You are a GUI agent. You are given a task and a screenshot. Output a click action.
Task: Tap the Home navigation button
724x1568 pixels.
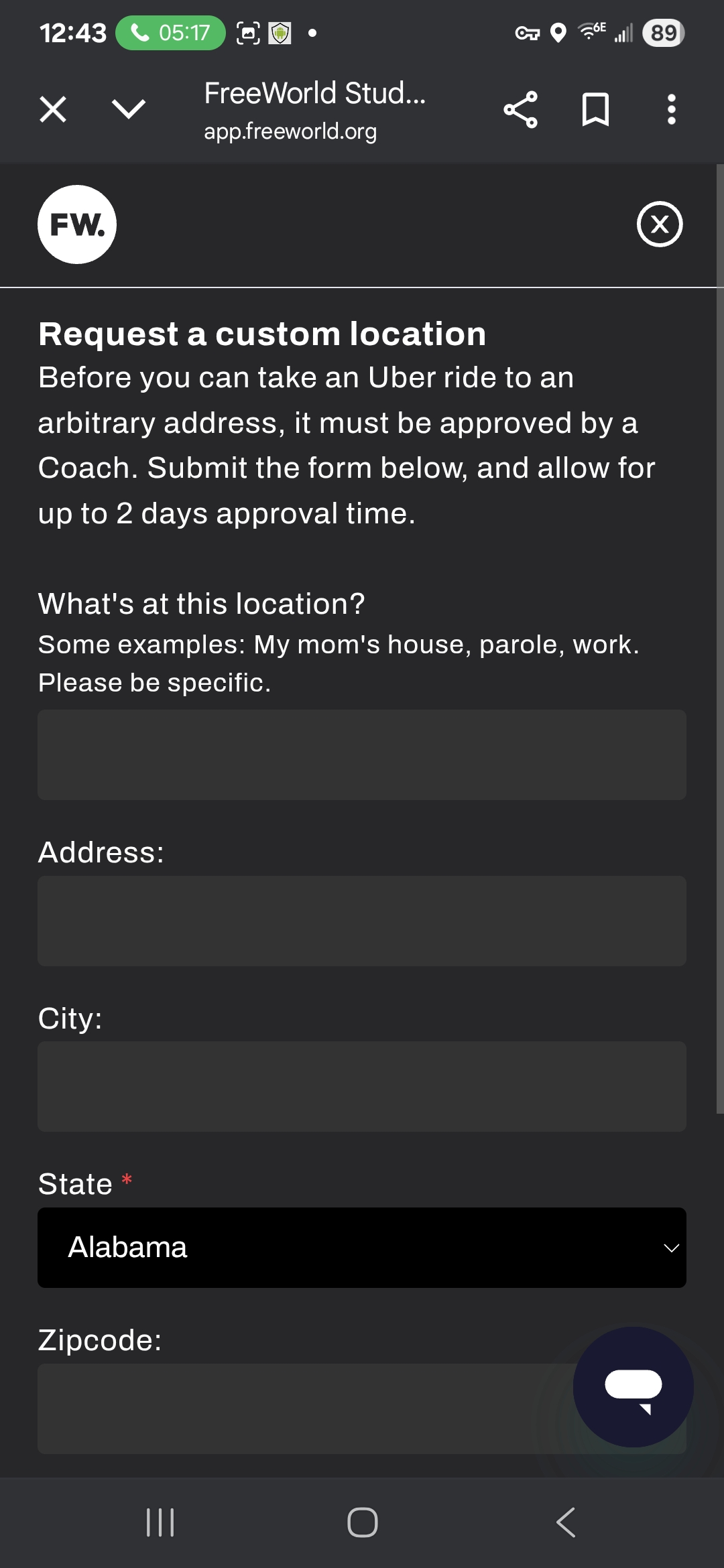[362, 1522]
